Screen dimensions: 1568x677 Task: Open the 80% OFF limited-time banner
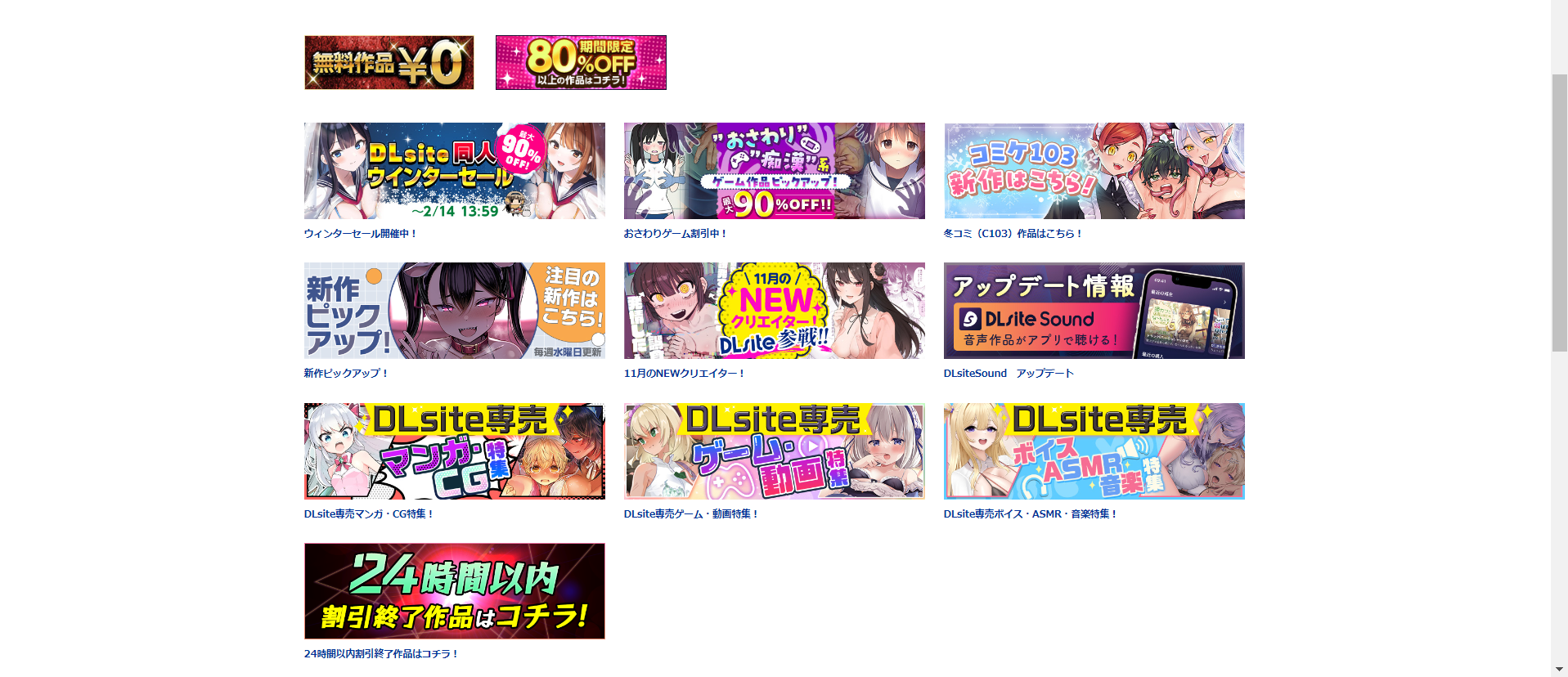581,62
